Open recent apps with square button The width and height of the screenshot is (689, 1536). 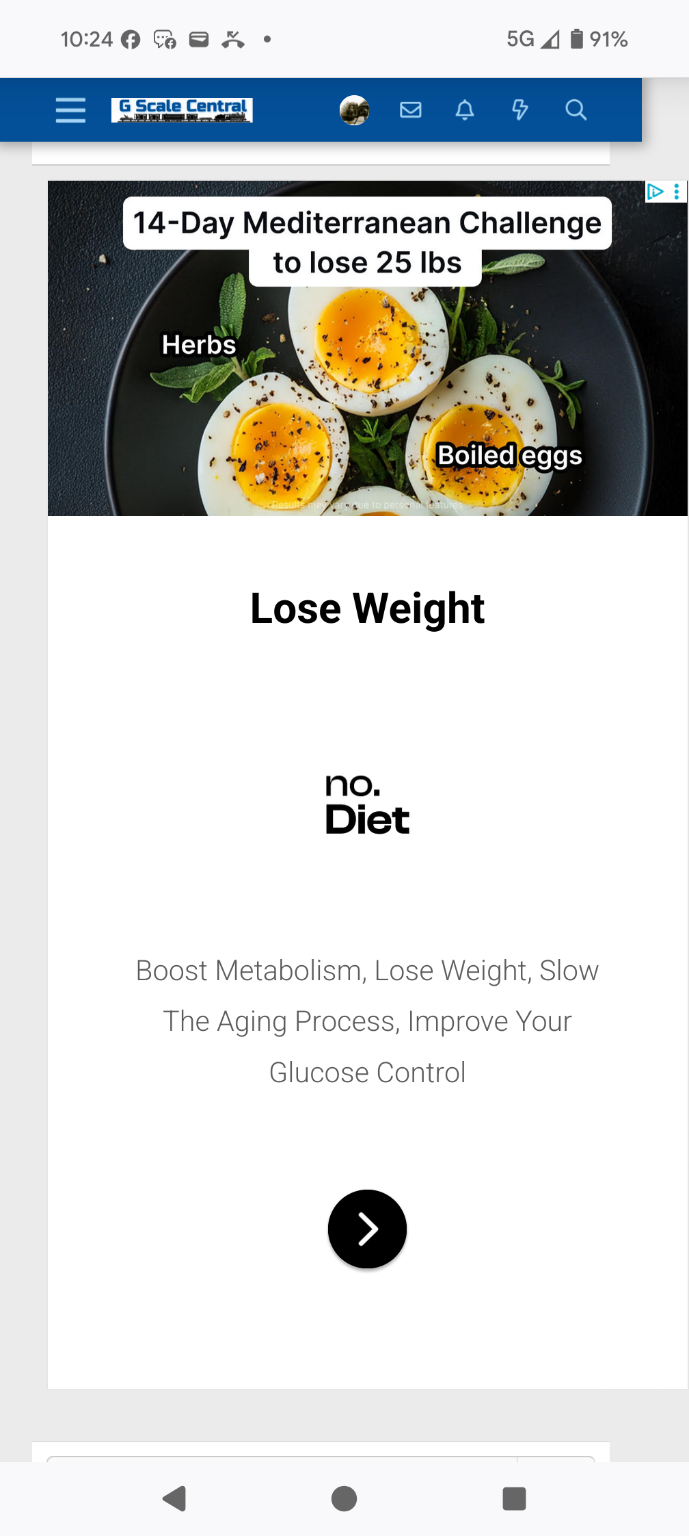click(x=514, y=1498)
